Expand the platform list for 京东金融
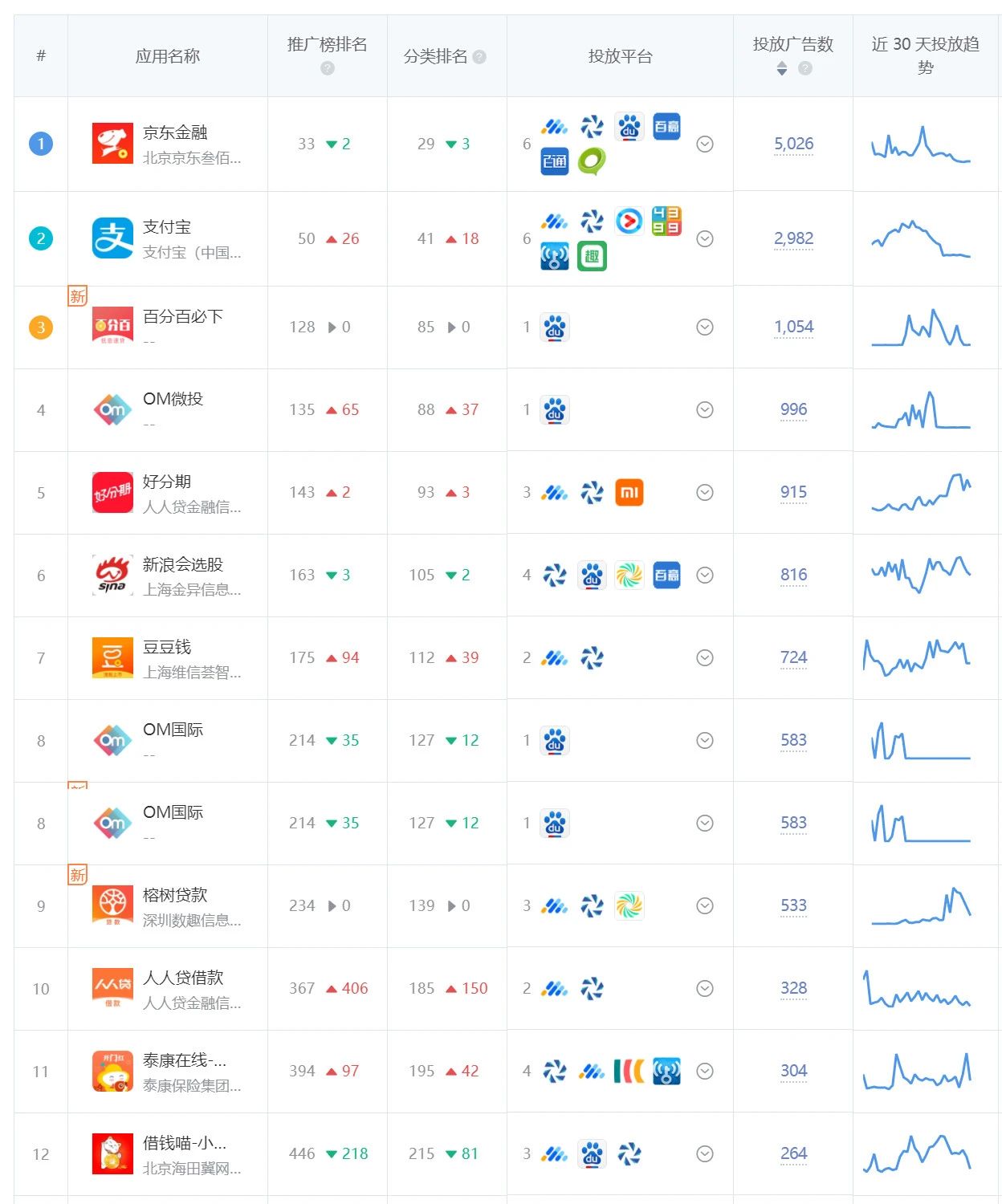Viewport: 1002px width, 1204px height. click(705, 145)
